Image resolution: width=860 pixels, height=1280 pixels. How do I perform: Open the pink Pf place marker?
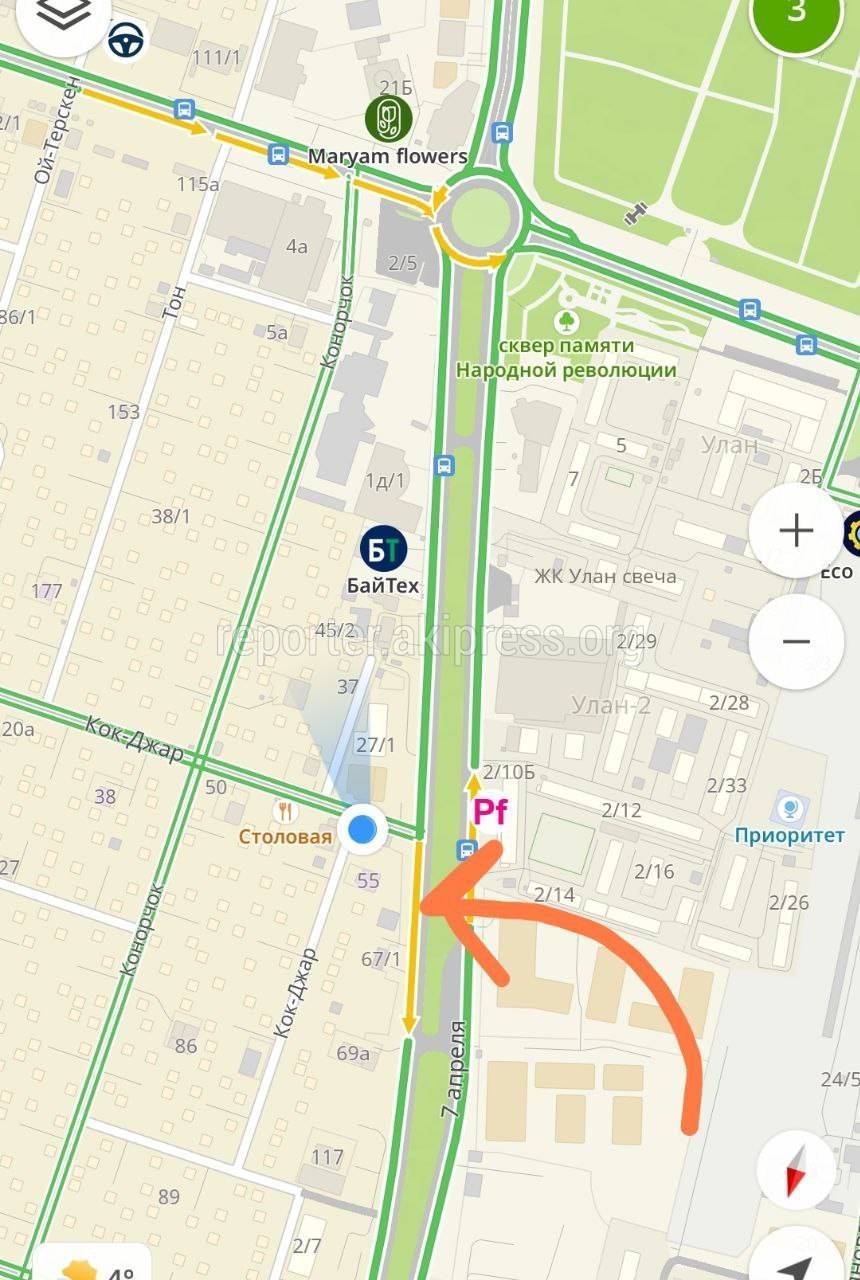(490, 811)
